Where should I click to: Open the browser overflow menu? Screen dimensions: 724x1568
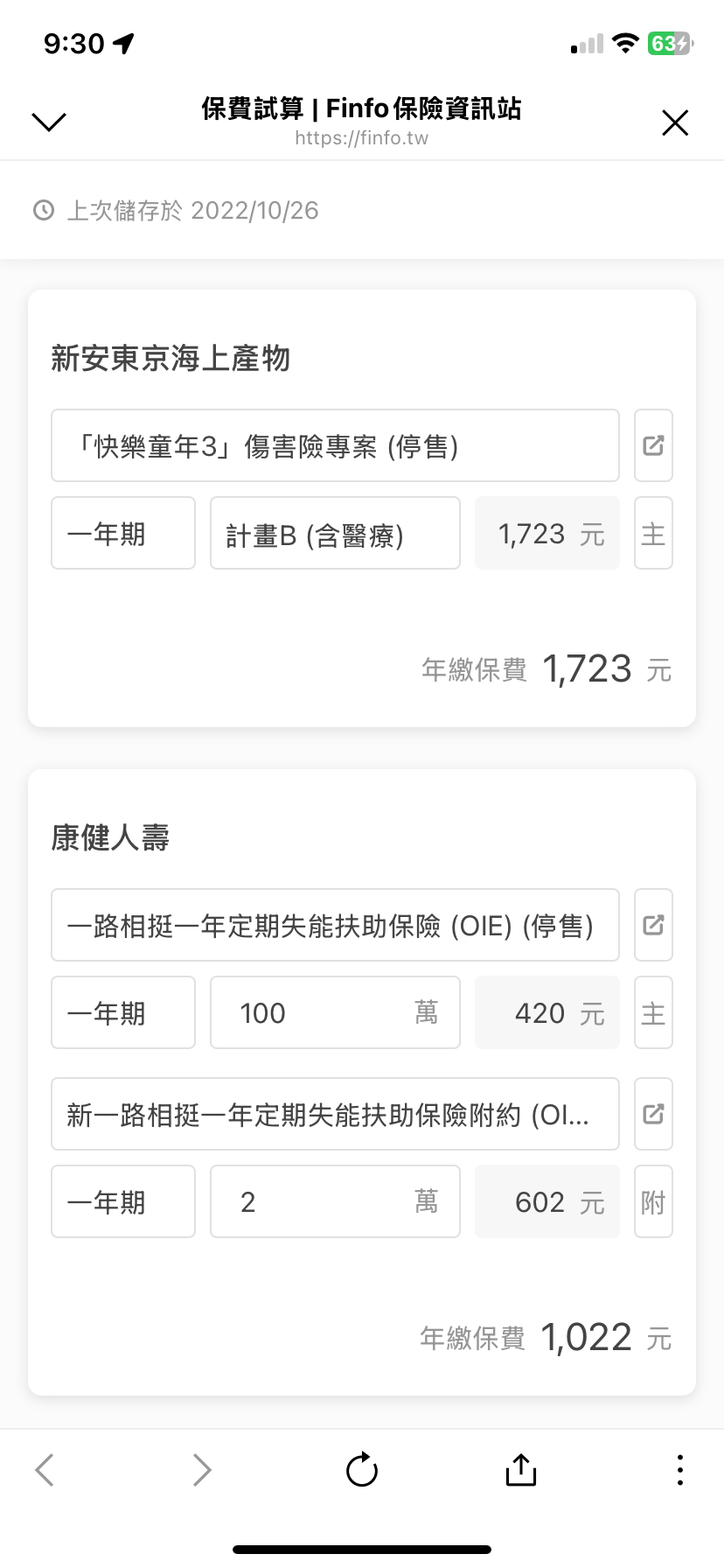679,1470
